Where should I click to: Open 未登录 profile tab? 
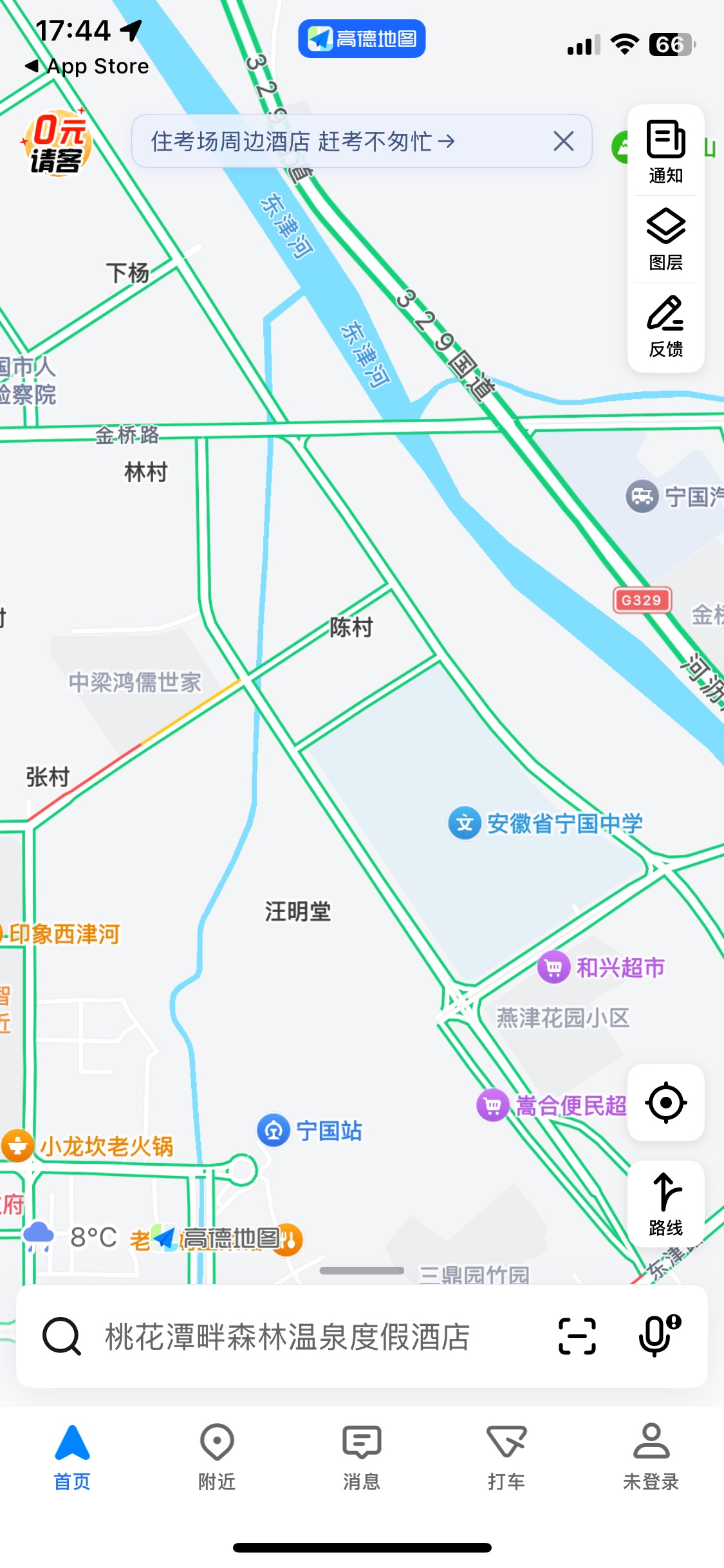coord(651,1457)
